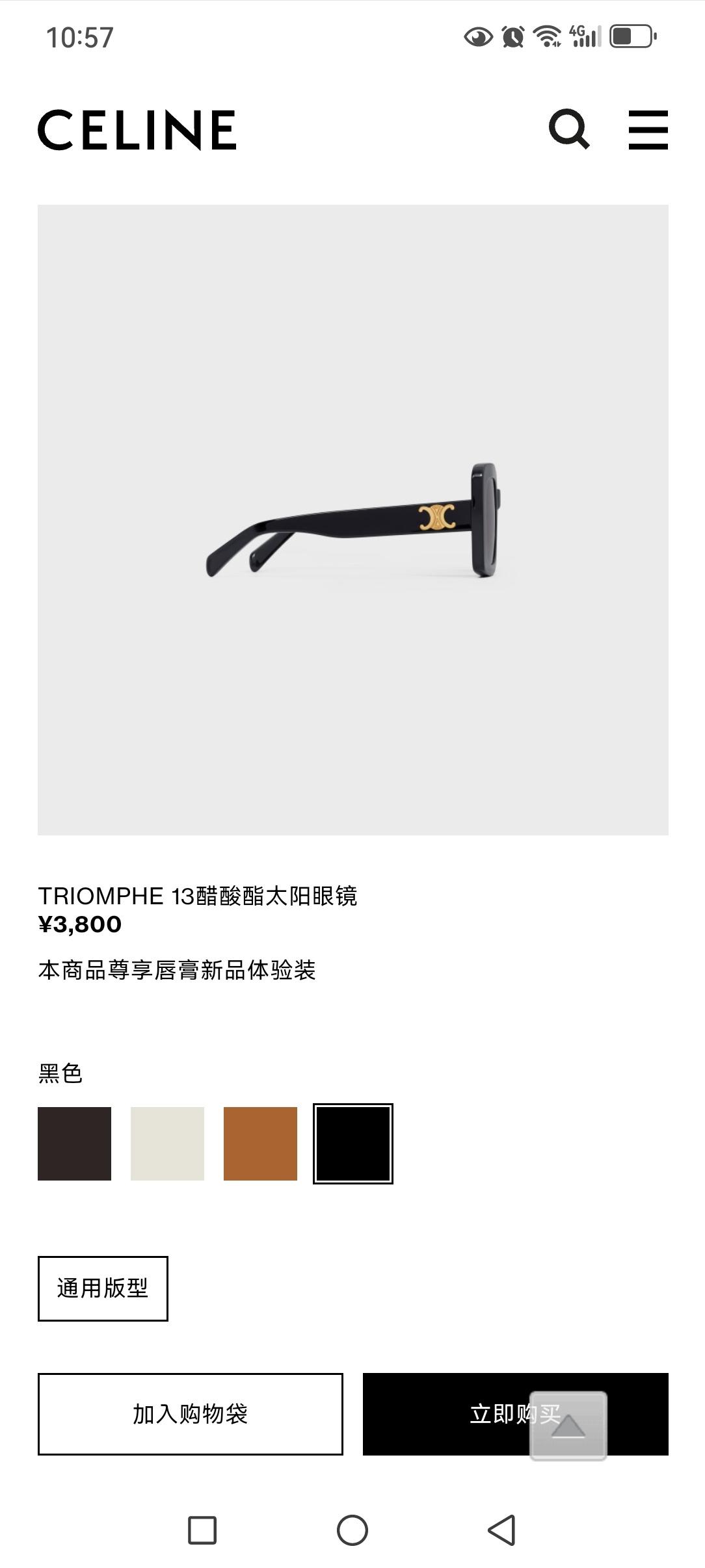Tap the scroll-to-top arrow button
Viewport: 705px width, 1568px height.
568,1426
